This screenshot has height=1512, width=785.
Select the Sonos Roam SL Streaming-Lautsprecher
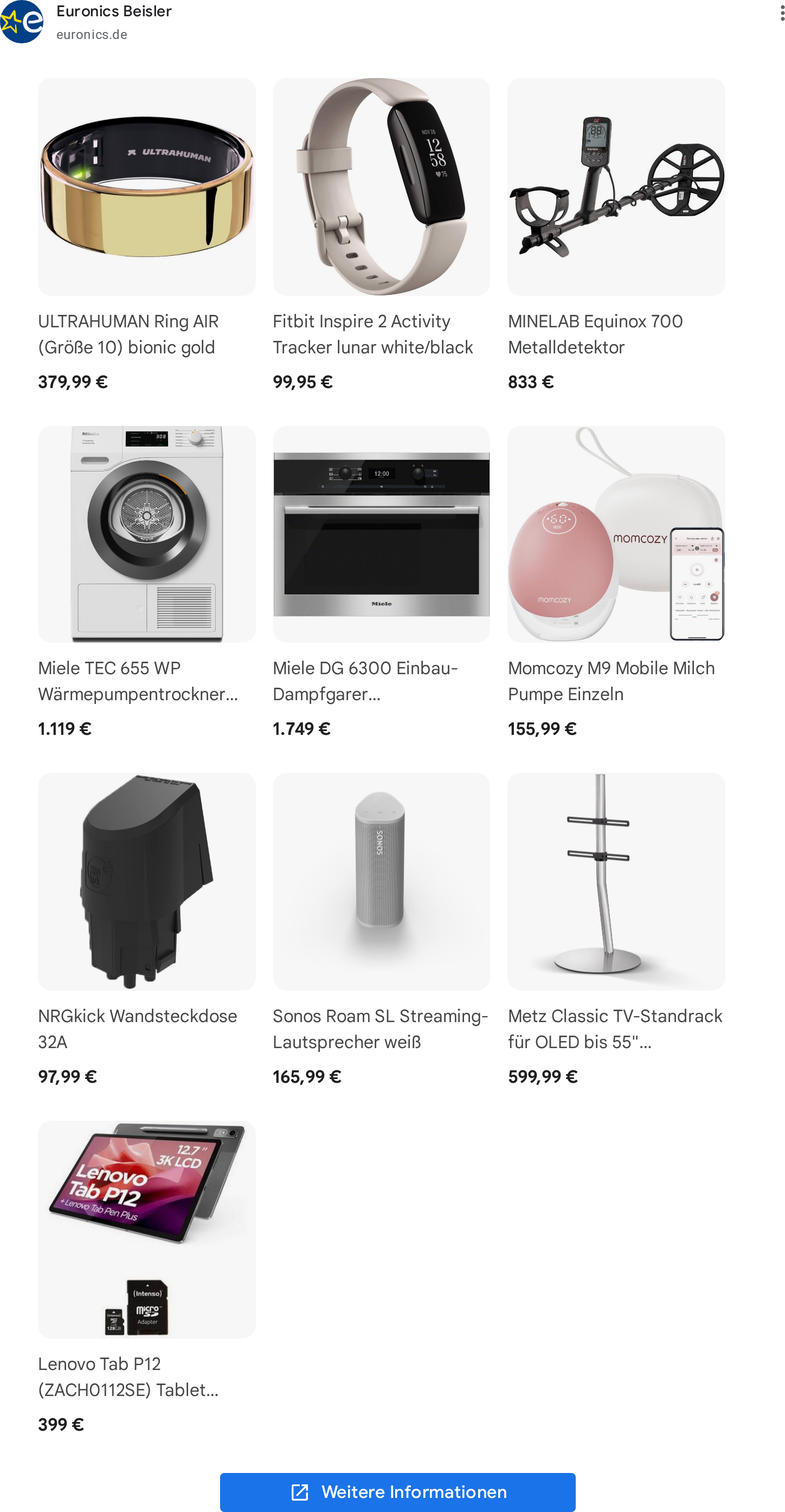381,930
